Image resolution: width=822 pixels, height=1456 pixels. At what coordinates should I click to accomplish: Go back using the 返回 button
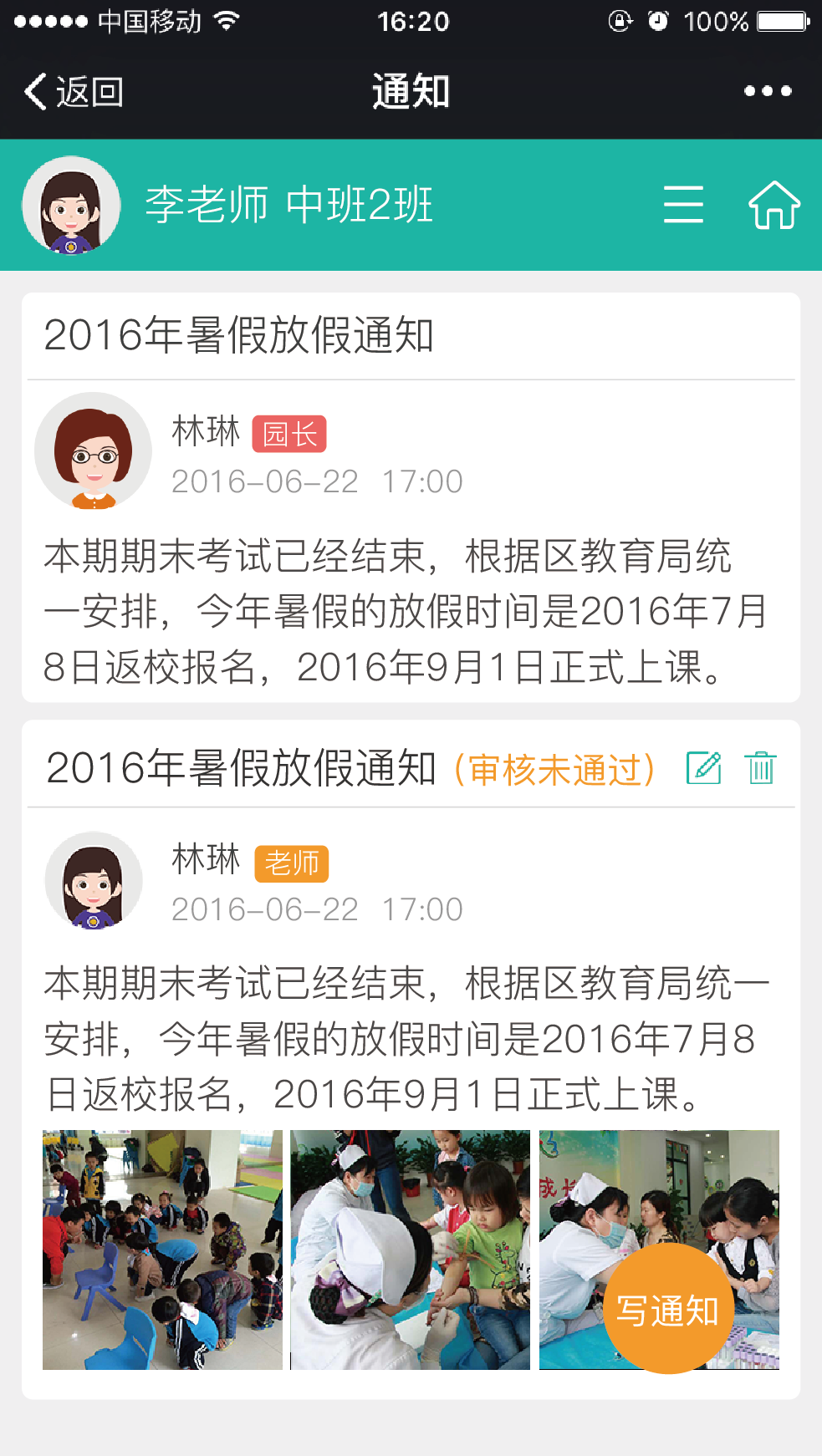(74, 92)
